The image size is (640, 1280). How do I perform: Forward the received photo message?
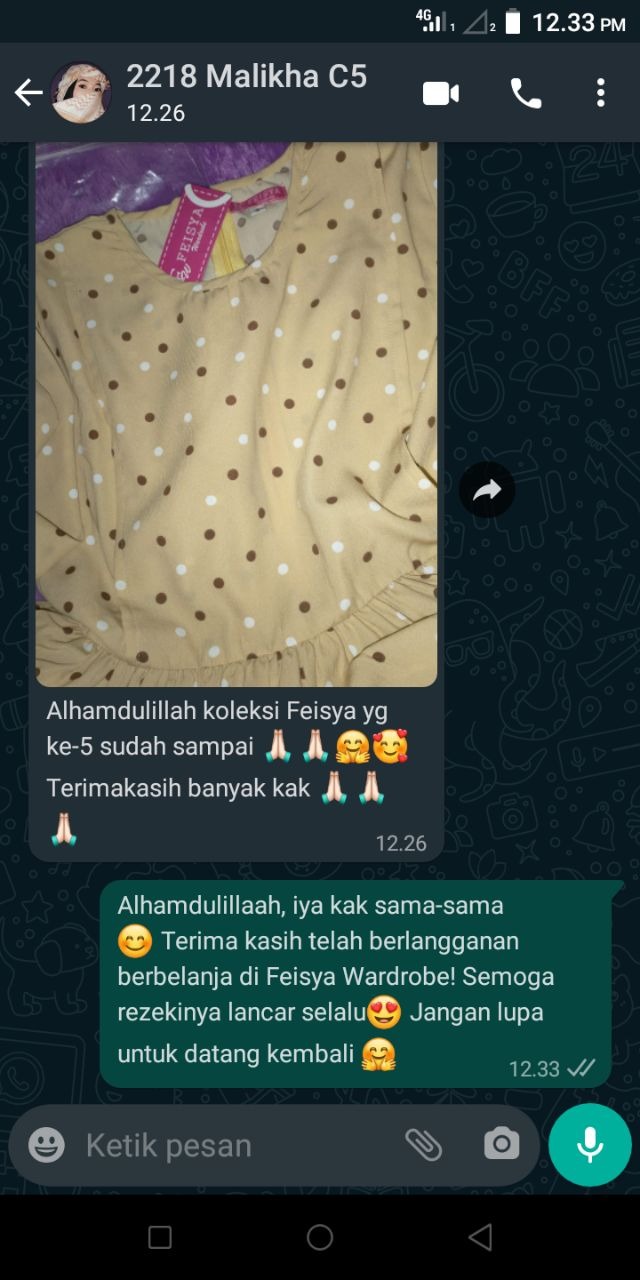[487, 490]
